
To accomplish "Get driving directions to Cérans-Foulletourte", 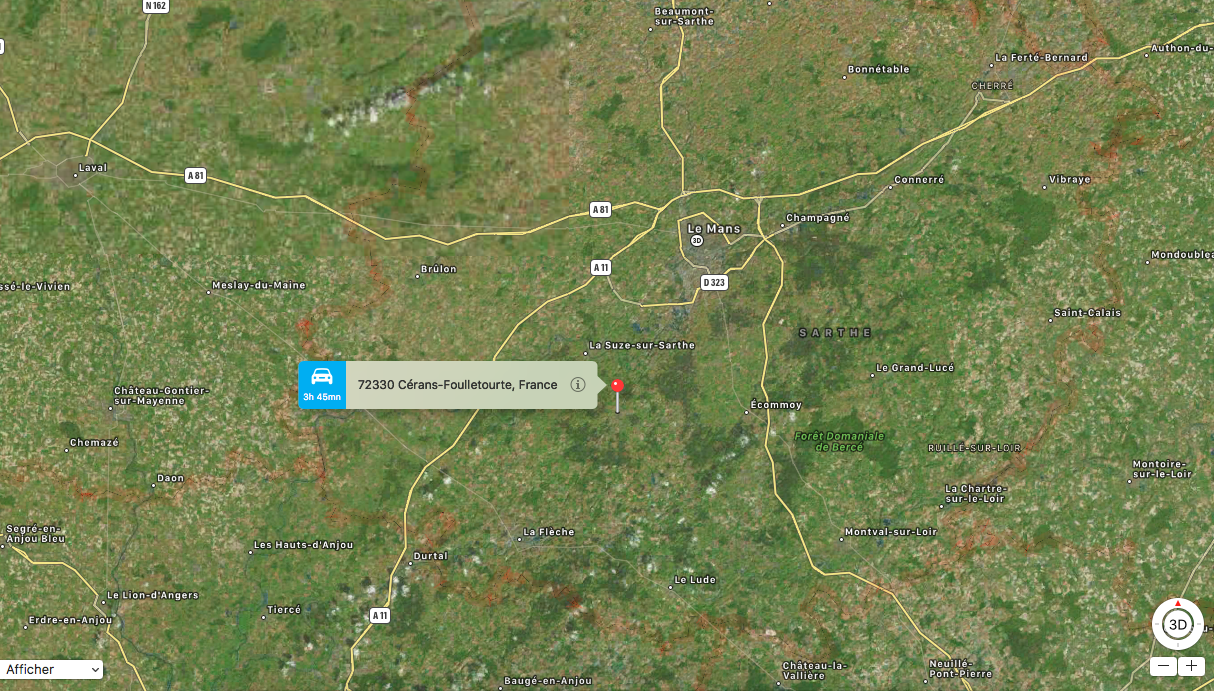I will click(x=322, y=385).
